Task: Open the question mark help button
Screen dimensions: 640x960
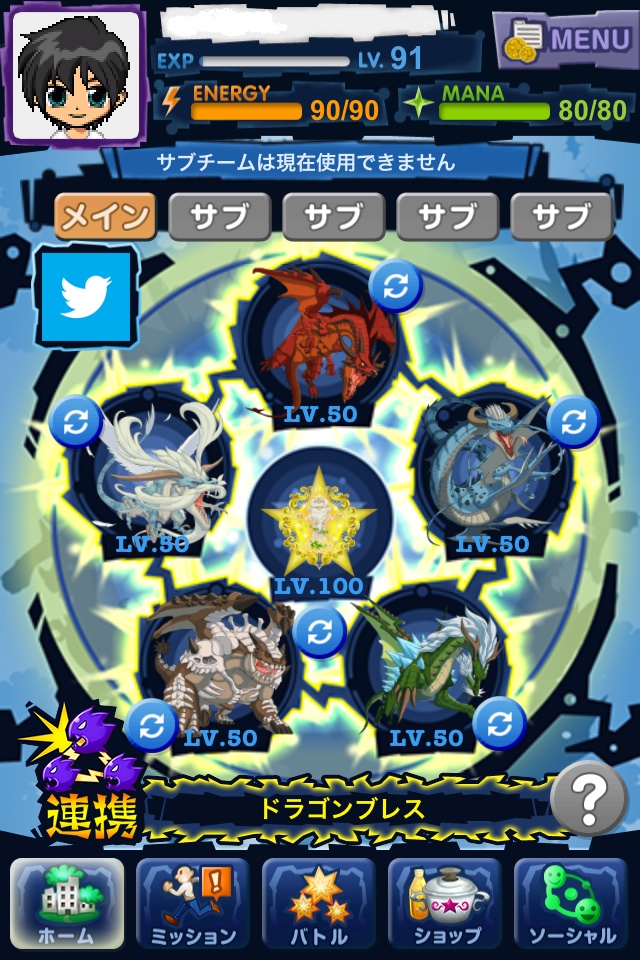Action: 589,798
